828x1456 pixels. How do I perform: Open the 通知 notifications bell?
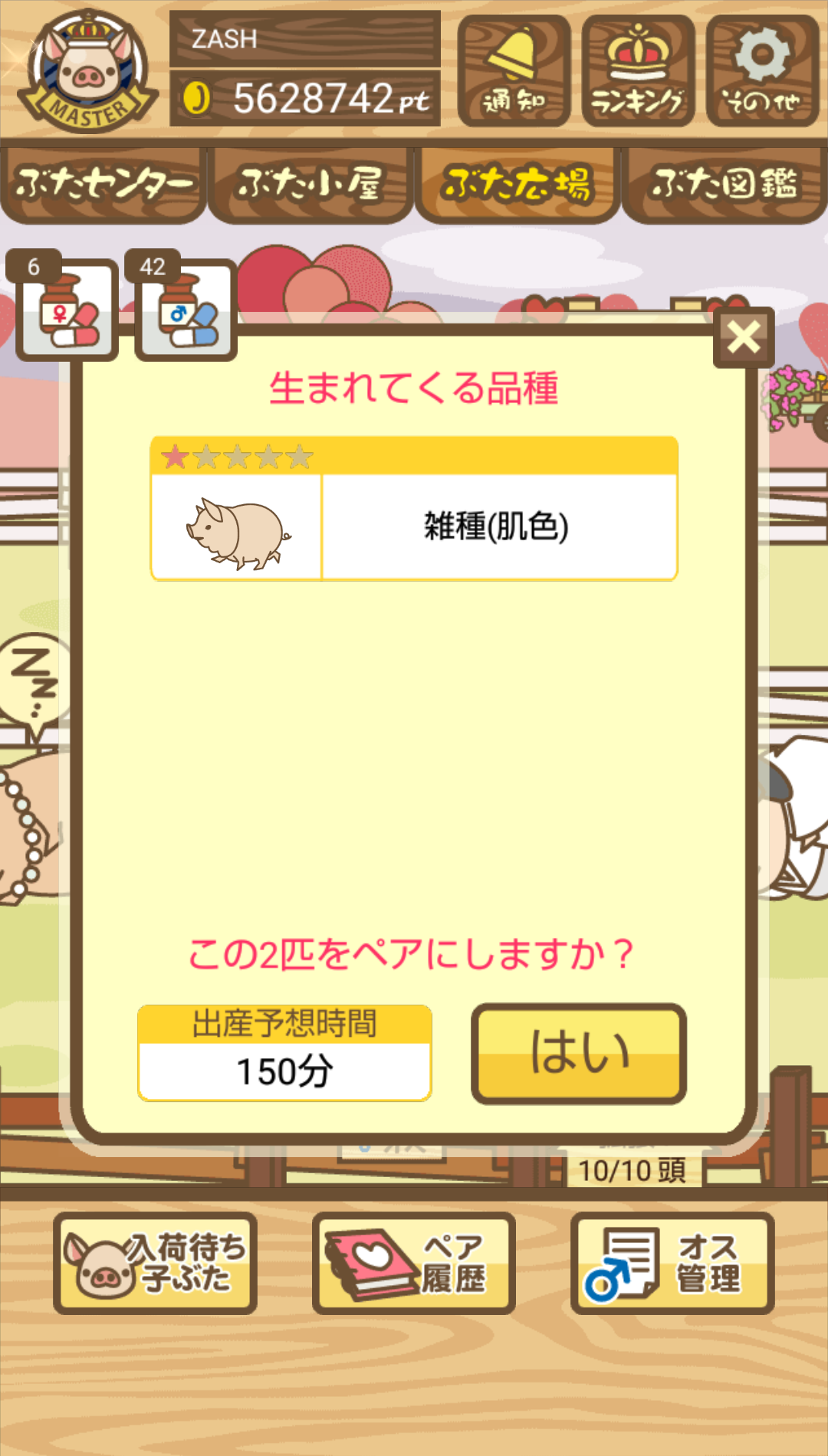click(514, 71)
